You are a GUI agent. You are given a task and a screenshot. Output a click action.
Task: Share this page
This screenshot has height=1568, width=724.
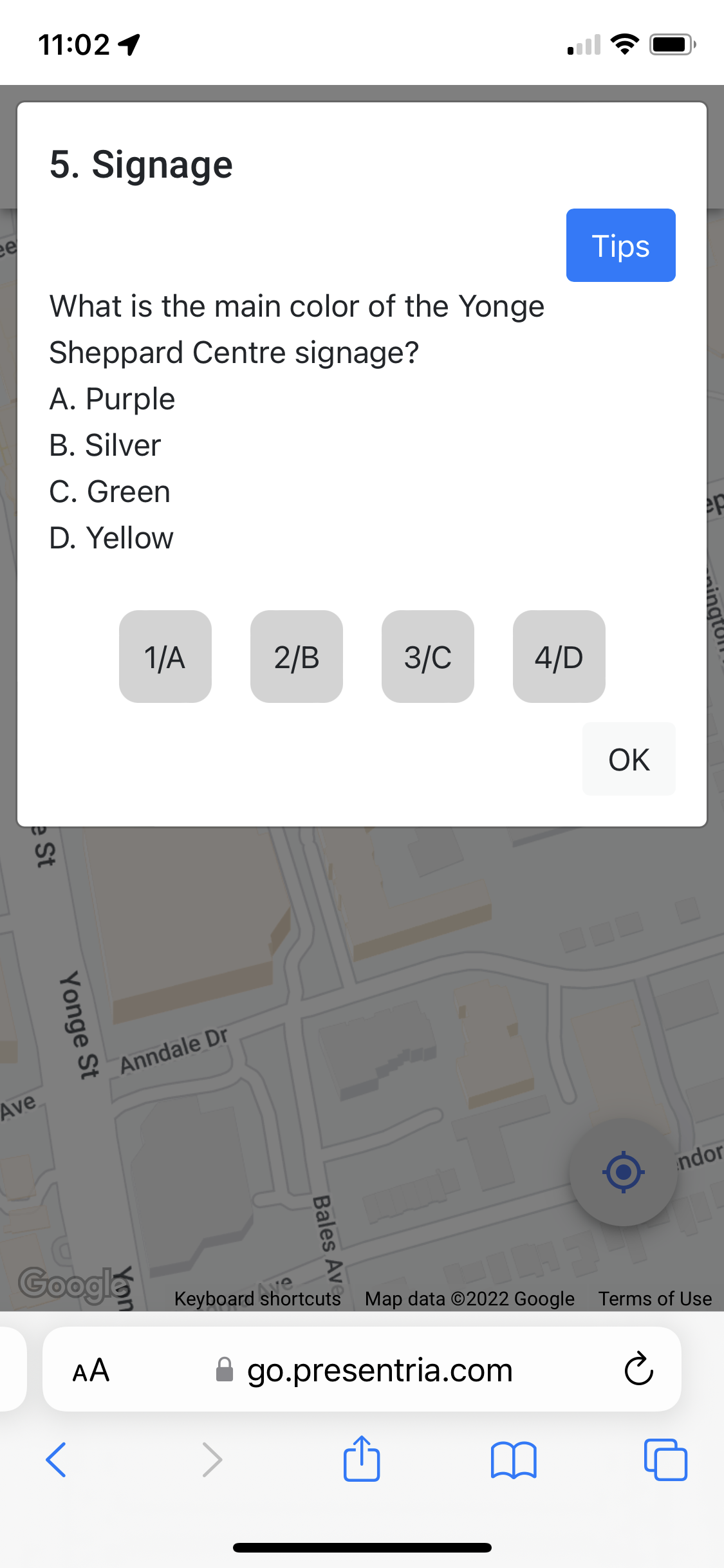[x=362, y=1459]
